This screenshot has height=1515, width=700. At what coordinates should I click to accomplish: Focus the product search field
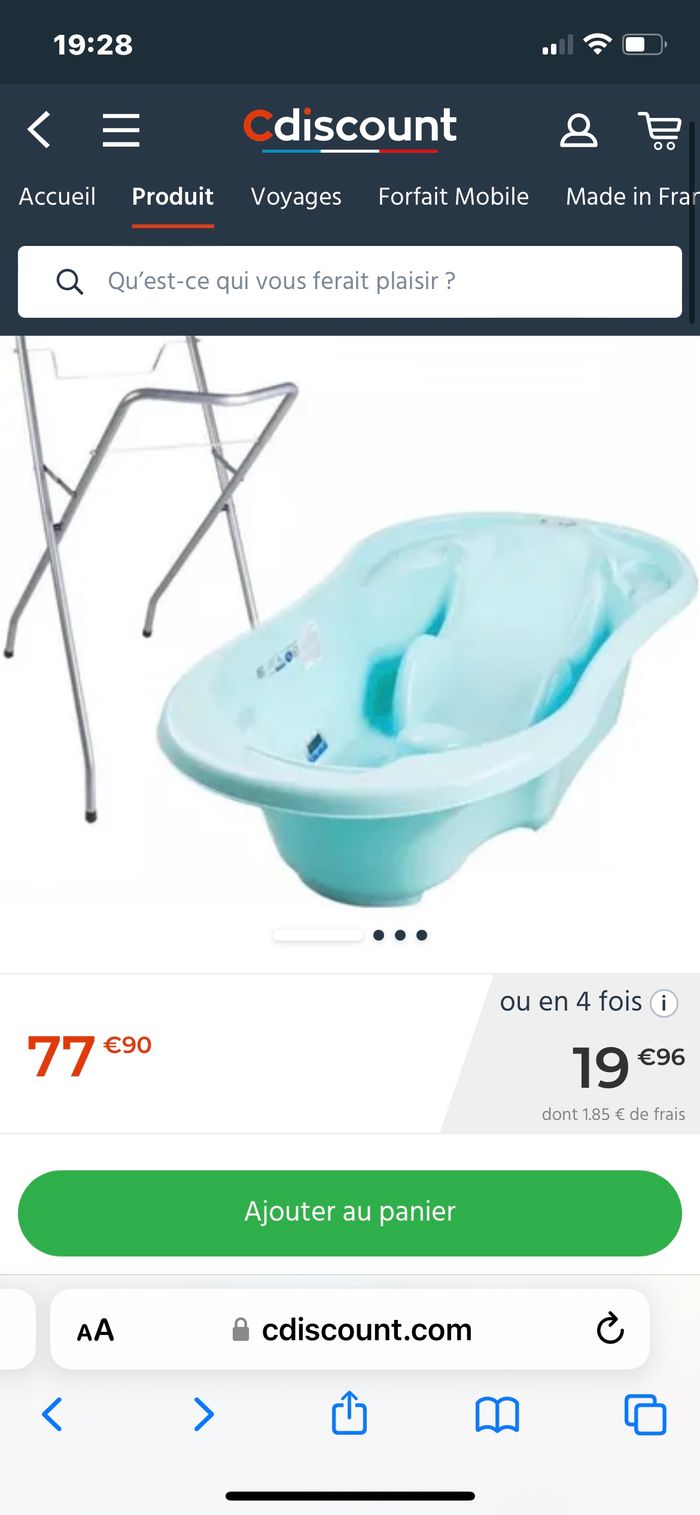coord(350,282)
